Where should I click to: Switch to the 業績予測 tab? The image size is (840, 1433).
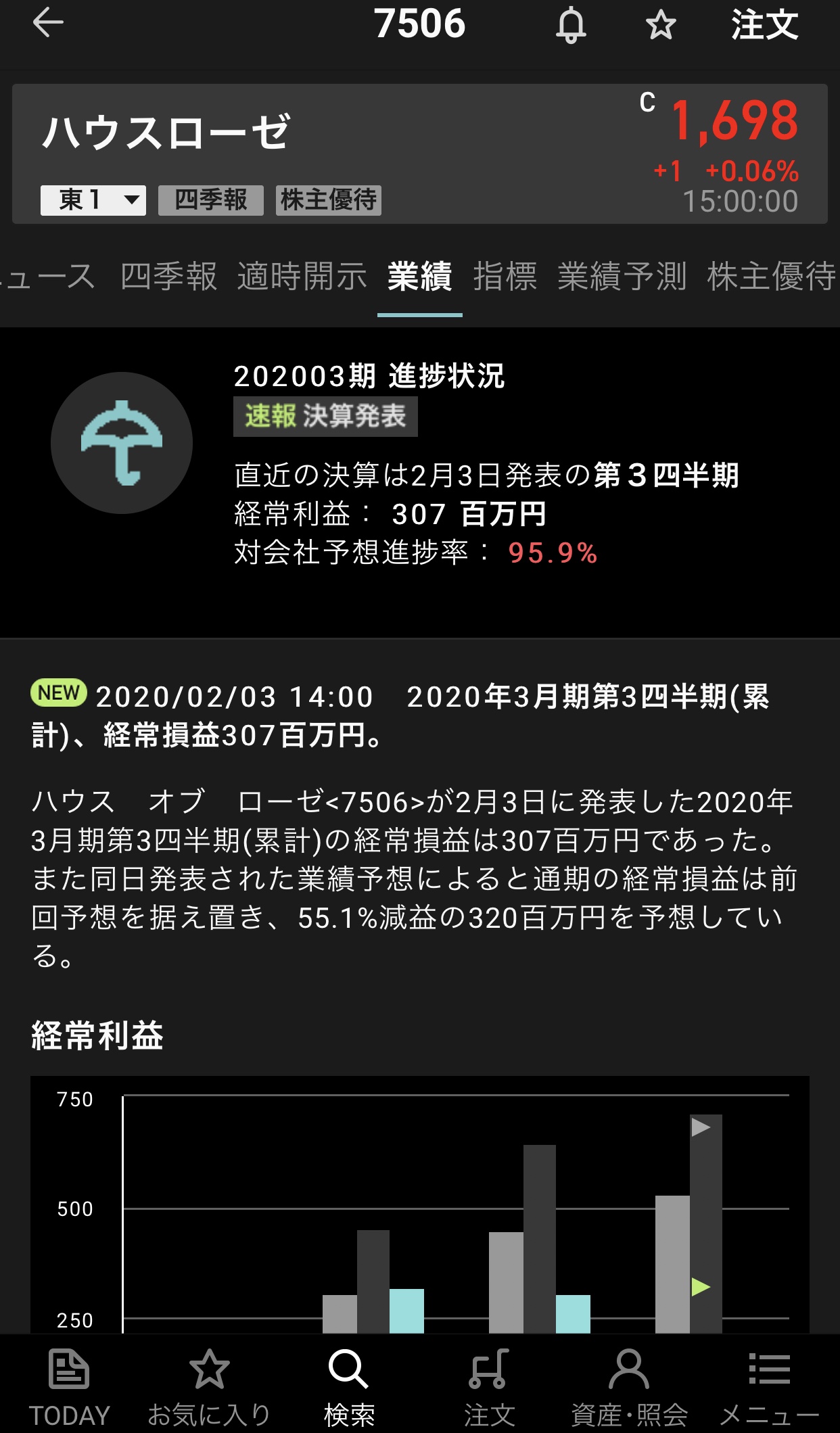(x=622, y=277)
